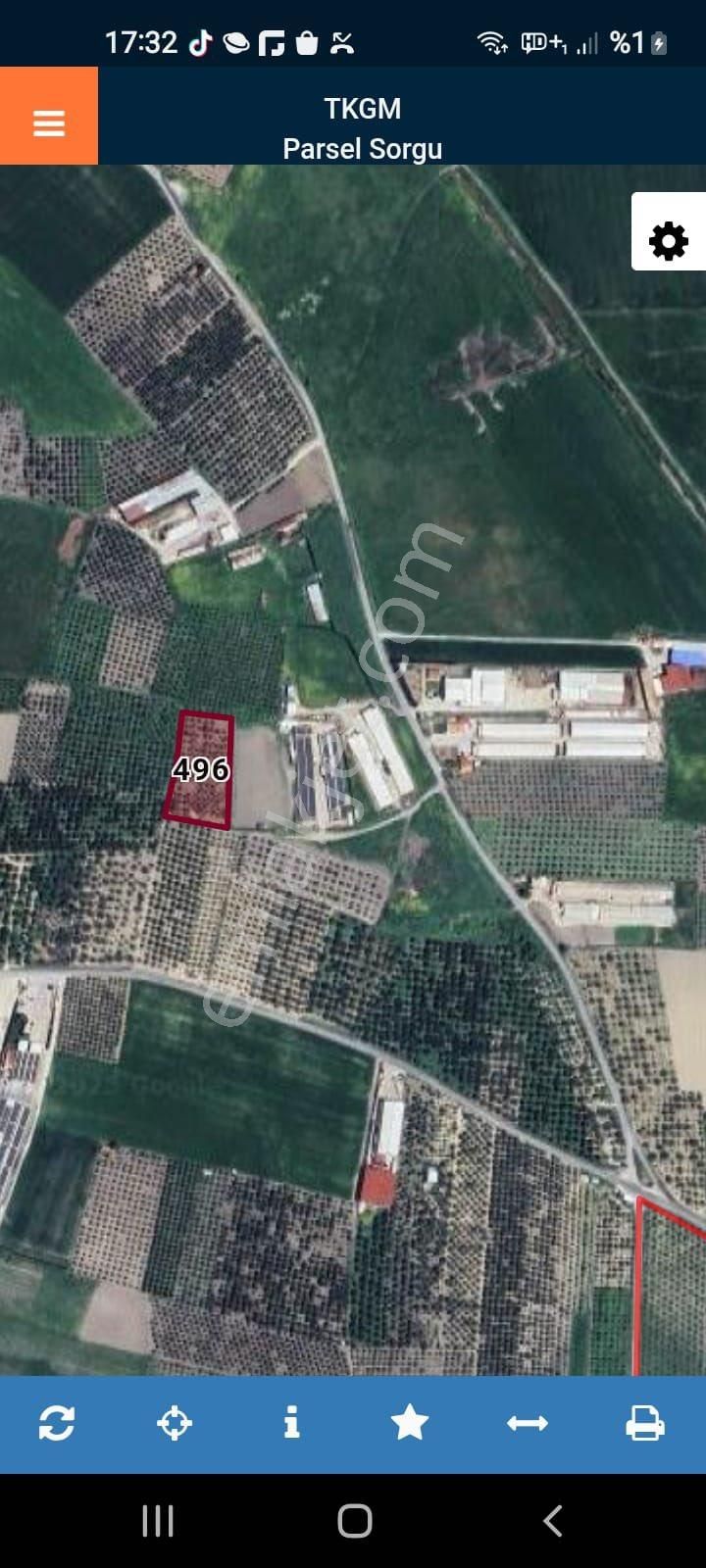Viewport: 706px width, 1568px height.
Task: Open map settings gear
Action: [669, 240]
